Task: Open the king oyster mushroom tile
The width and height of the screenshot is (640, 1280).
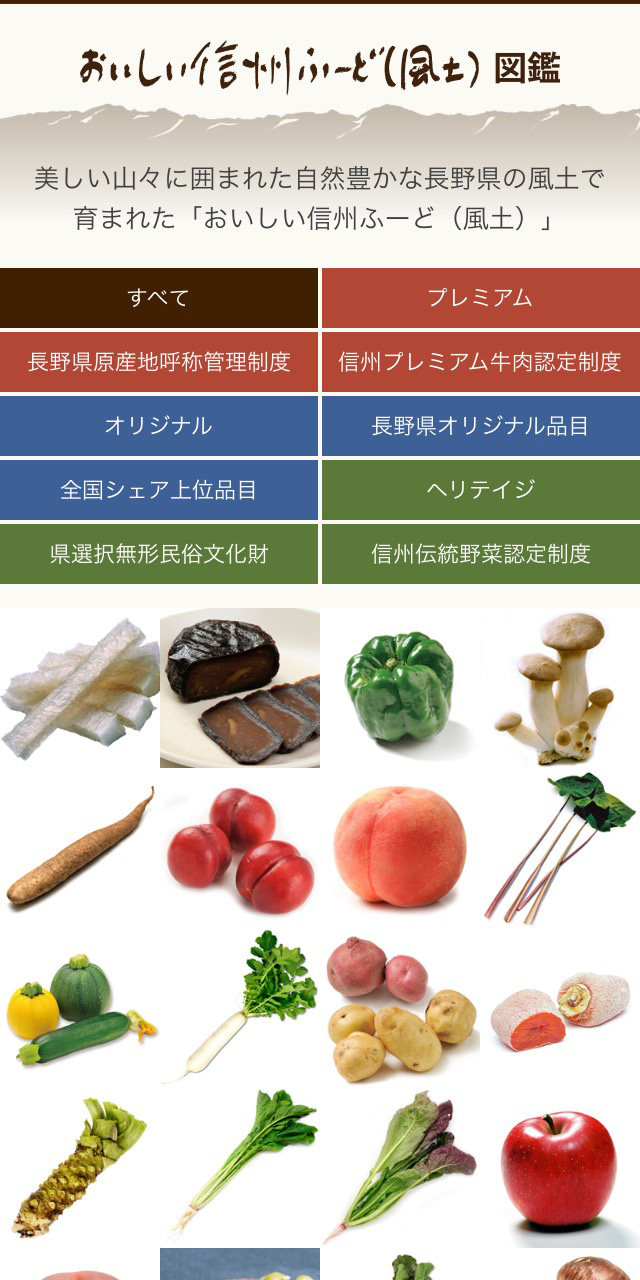Action: point(560,688)
